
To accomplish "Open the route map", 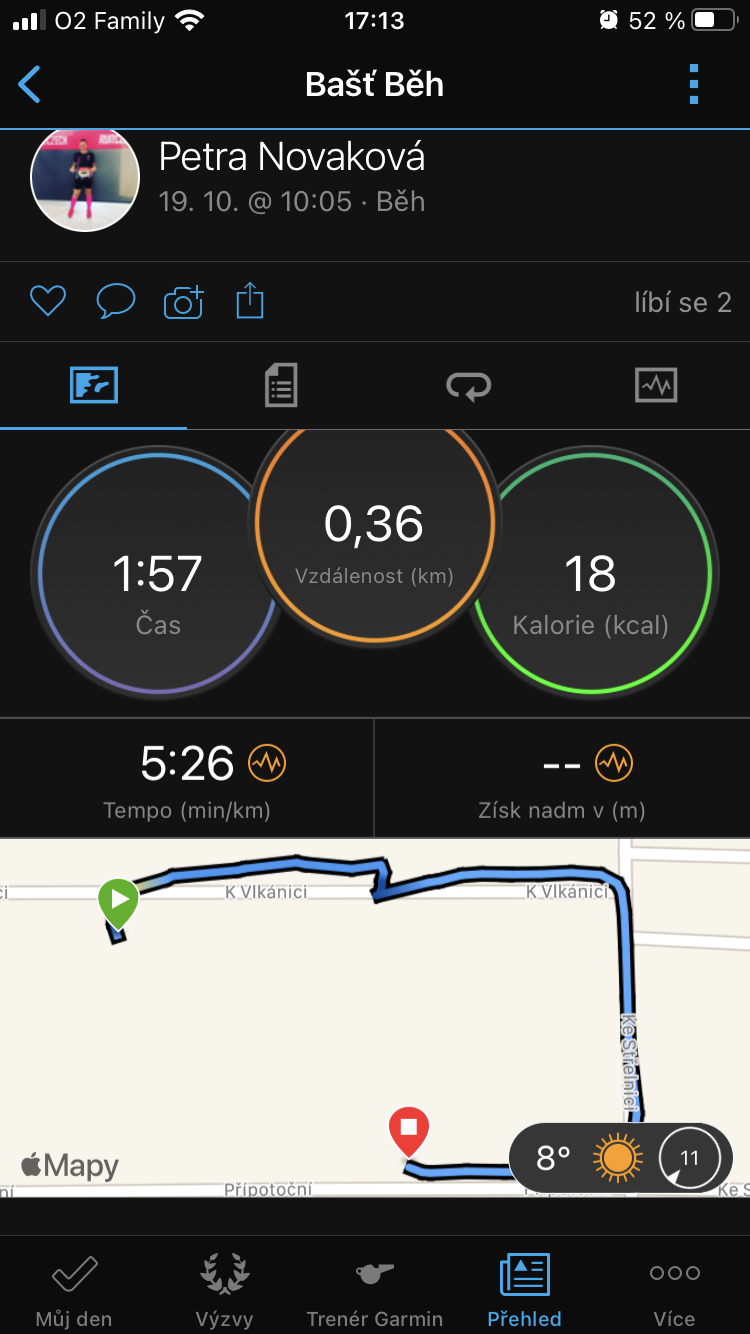I will (x=375, y=1018).
